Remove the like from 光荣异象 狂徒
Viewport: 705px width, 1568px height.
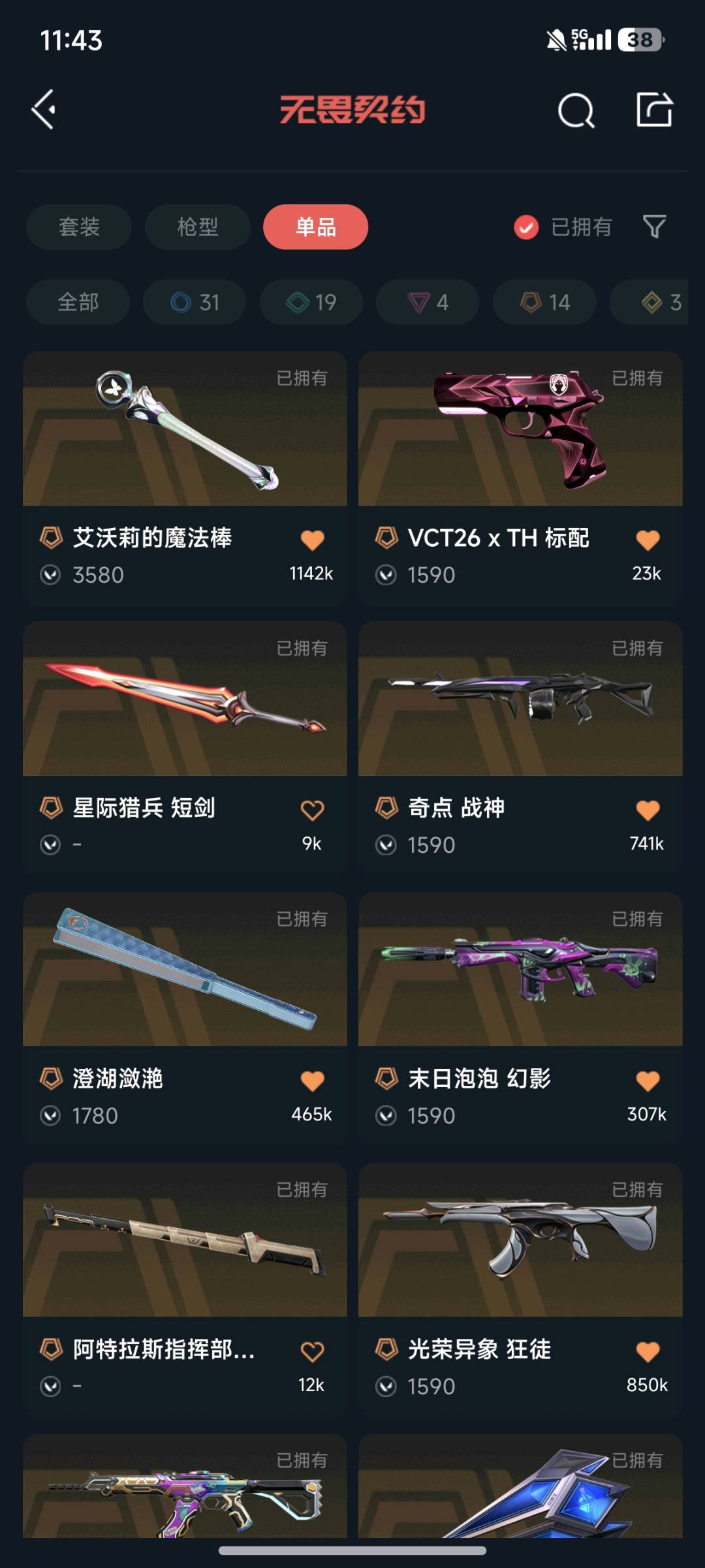pos(648,1351)
